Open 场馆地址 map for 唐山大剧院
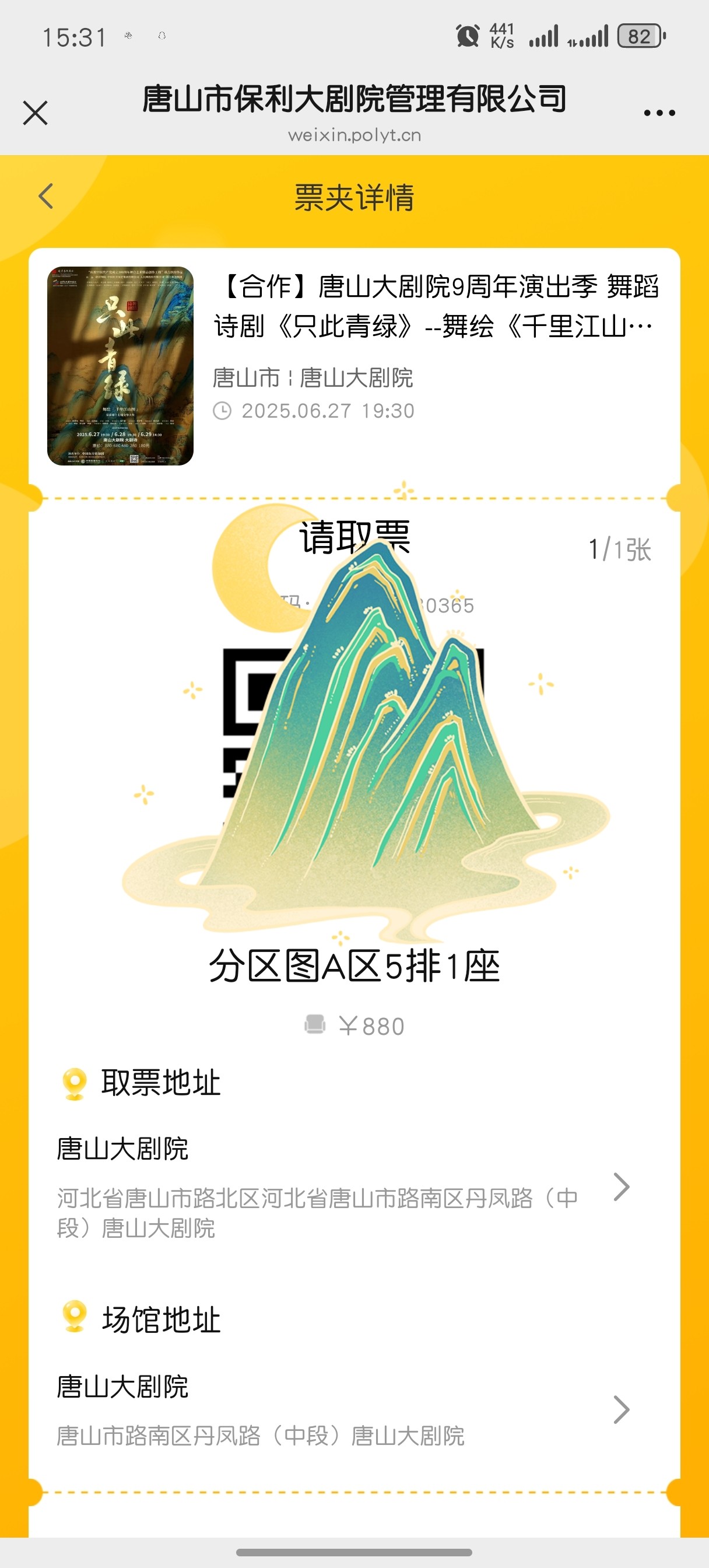Screen dimensions: 709x1568 621,1409
